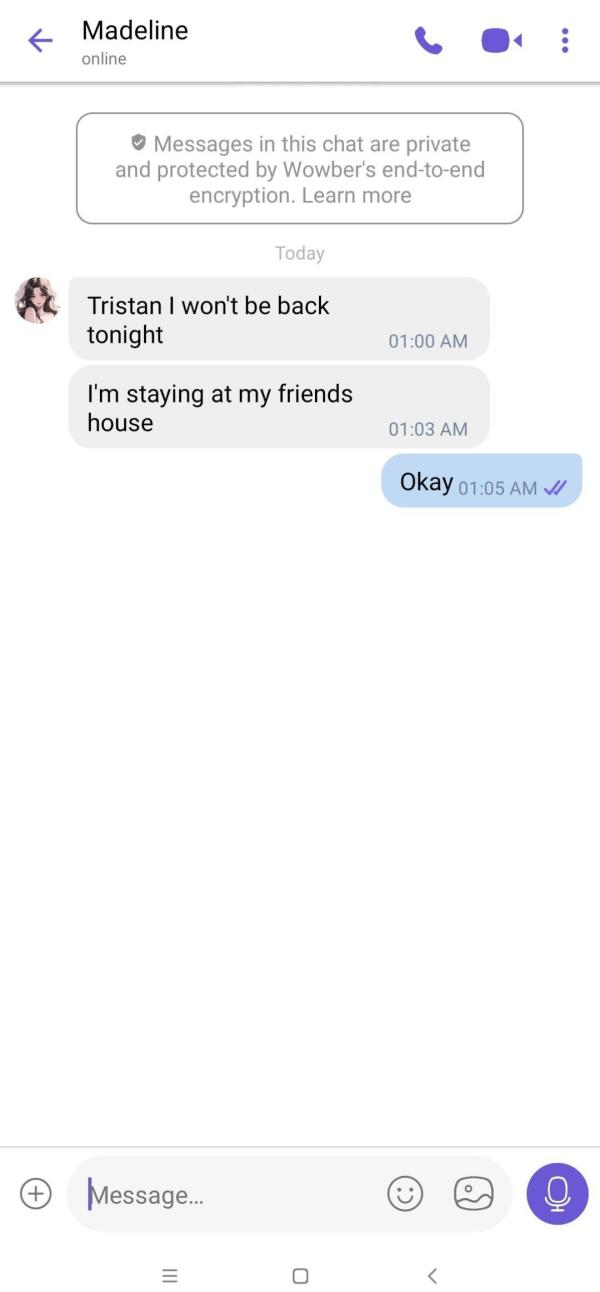
Task: Open Madeline's contact info from header name
Action: click(x=135, y=31)
